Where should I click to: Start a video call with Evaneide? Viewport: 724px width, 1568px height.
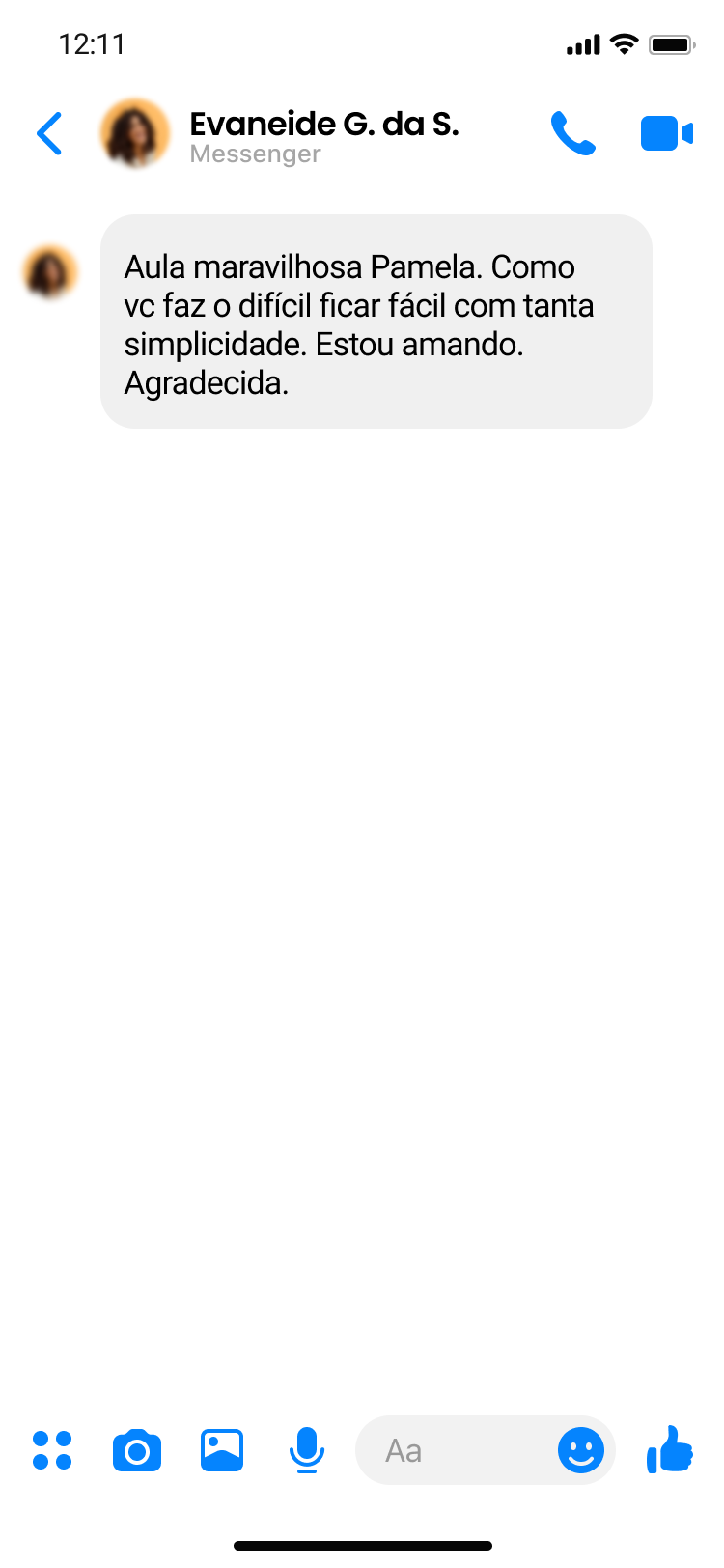pos(666,133)
